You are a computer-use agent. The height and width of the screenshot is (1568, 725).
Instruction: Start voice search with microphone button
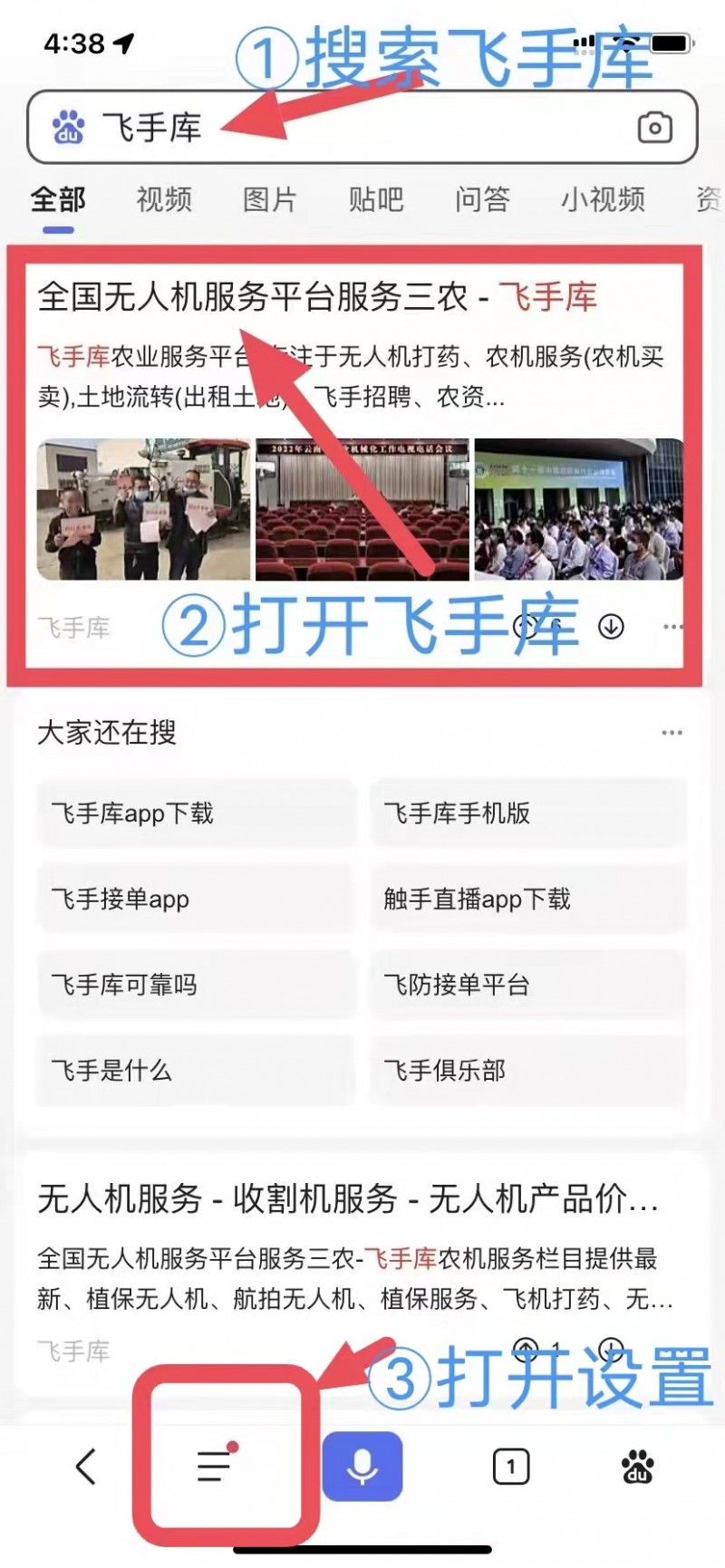pyautogui.click(x=362, y=1466)
